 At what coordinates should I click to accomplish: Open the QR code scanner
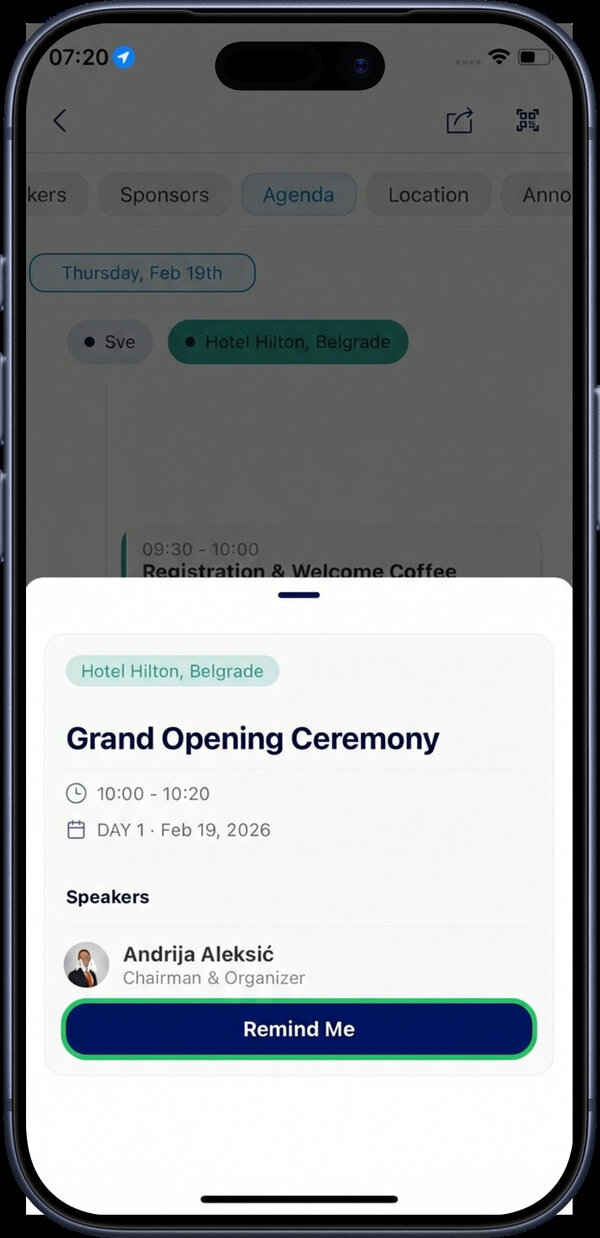tap(527, 121)
